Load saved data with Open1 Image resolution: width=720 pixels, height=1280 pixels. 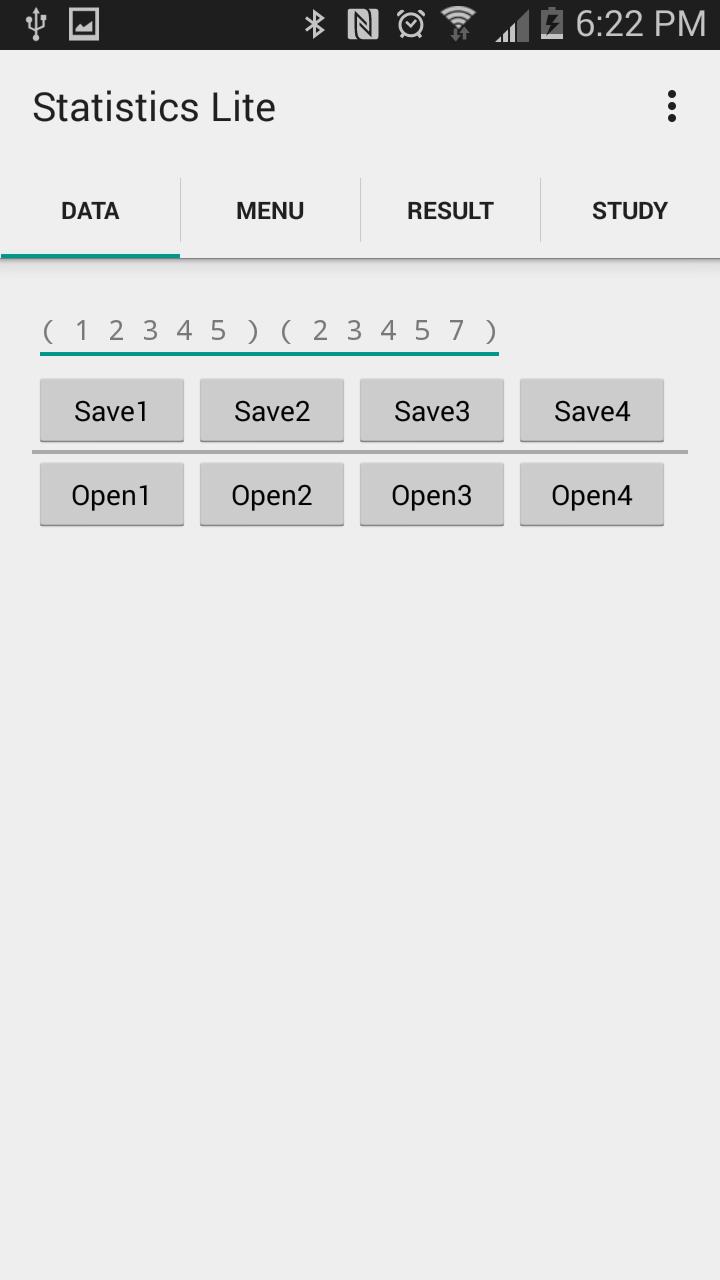(112, 495)
